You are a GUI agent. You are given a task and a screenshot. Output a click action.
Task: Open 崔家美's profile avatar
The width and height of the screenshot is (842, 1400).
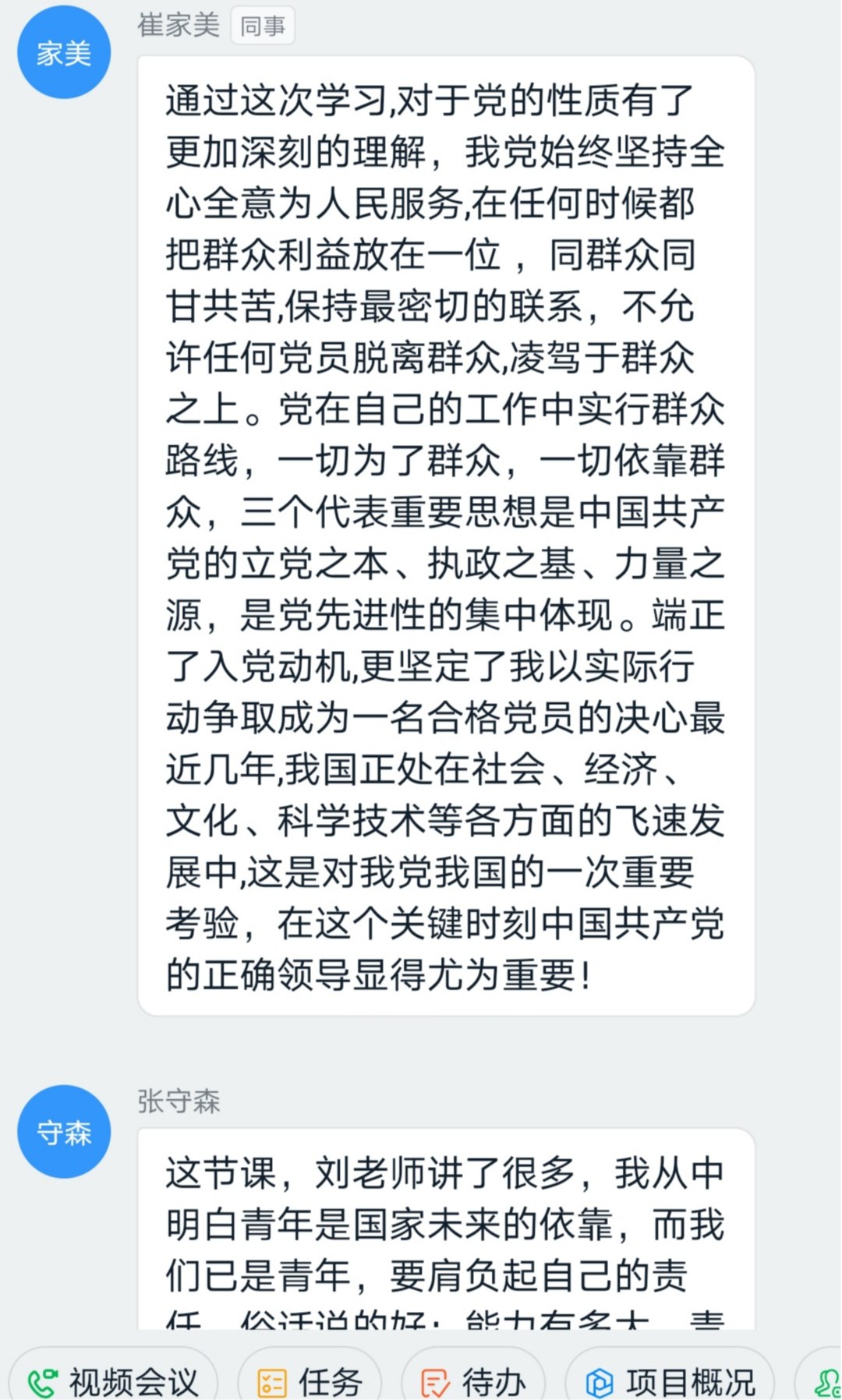click(64, 53)
